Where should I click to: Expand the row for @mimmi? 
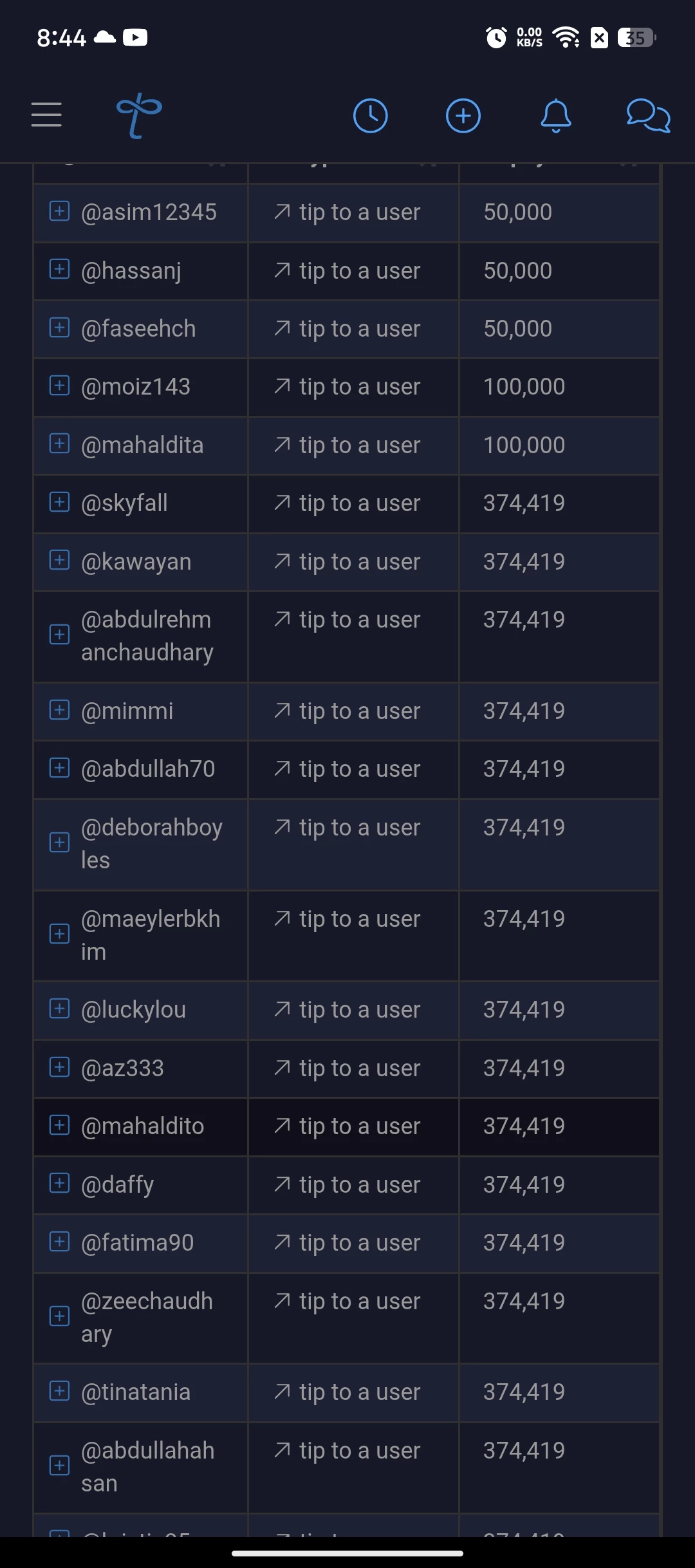coord(59,710)
